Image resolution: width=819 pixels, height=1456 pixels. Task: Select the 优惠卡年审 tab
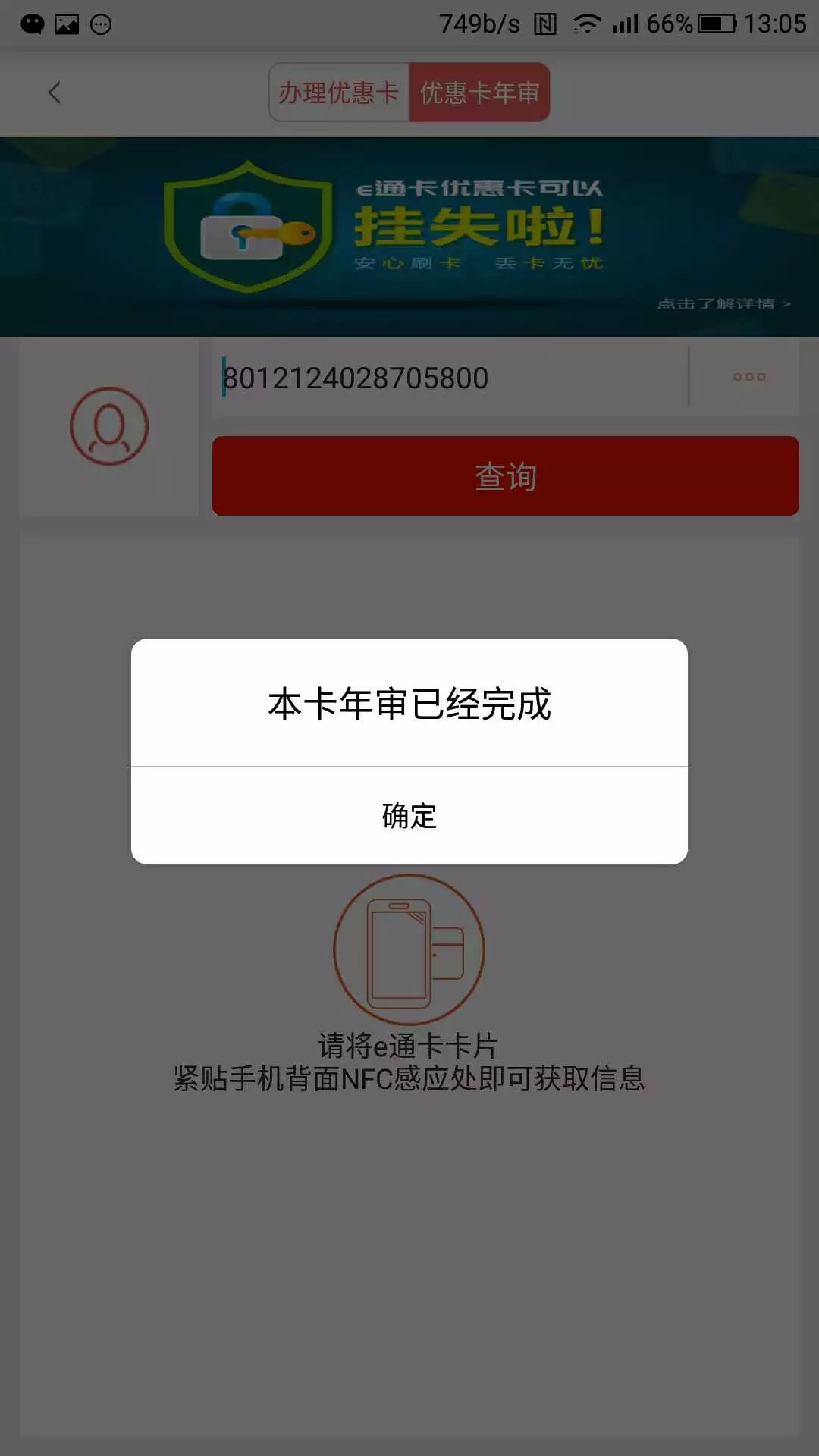[x=480, y=93]
